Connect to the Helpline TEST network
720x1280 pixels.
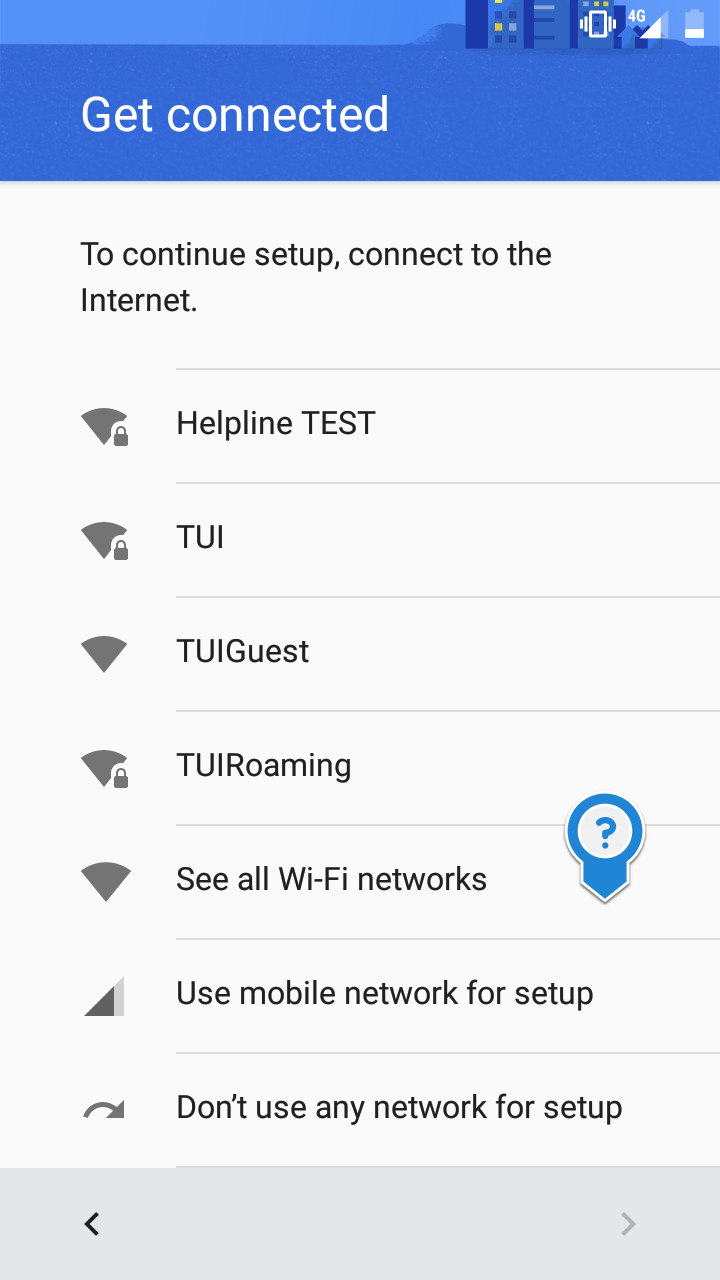coord(360,426)
